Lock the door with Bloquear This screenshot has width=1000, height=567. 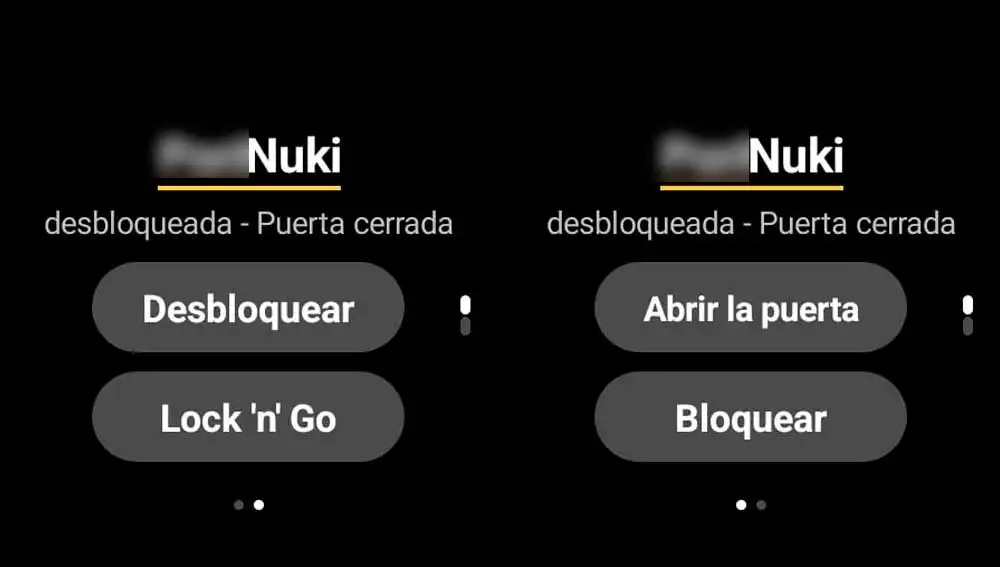tap(750, 417)
